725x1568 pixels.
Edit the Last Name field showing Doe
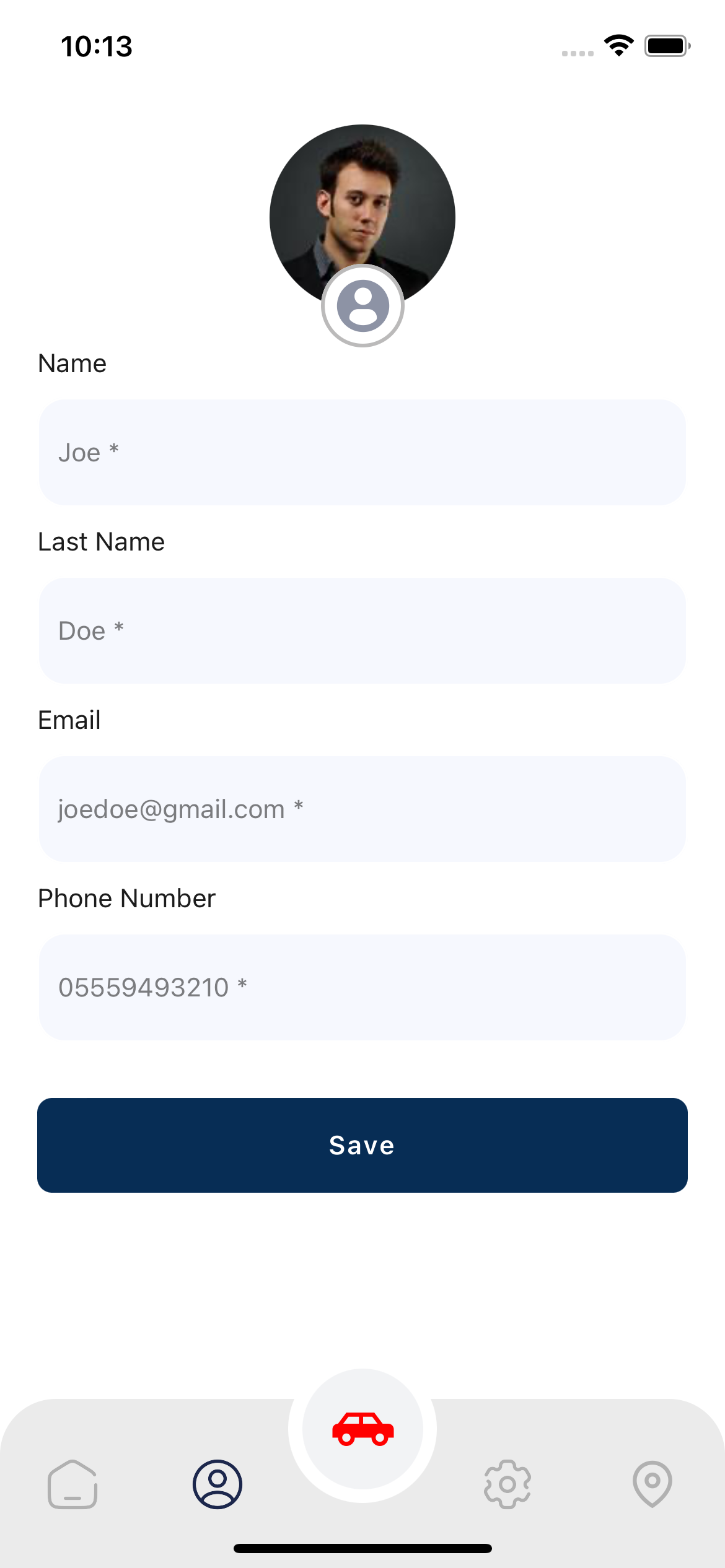point(362,630)
